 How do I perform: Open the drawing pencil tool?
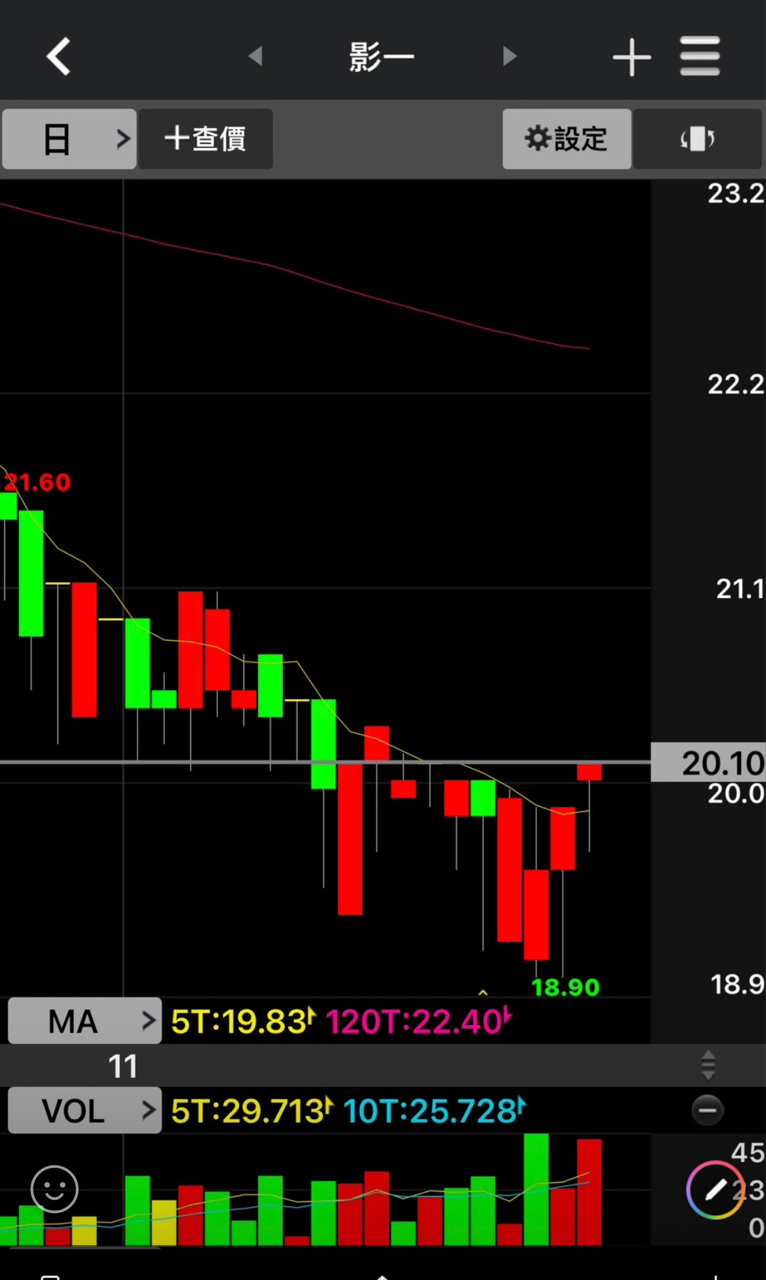click(x=715, y=1189)
